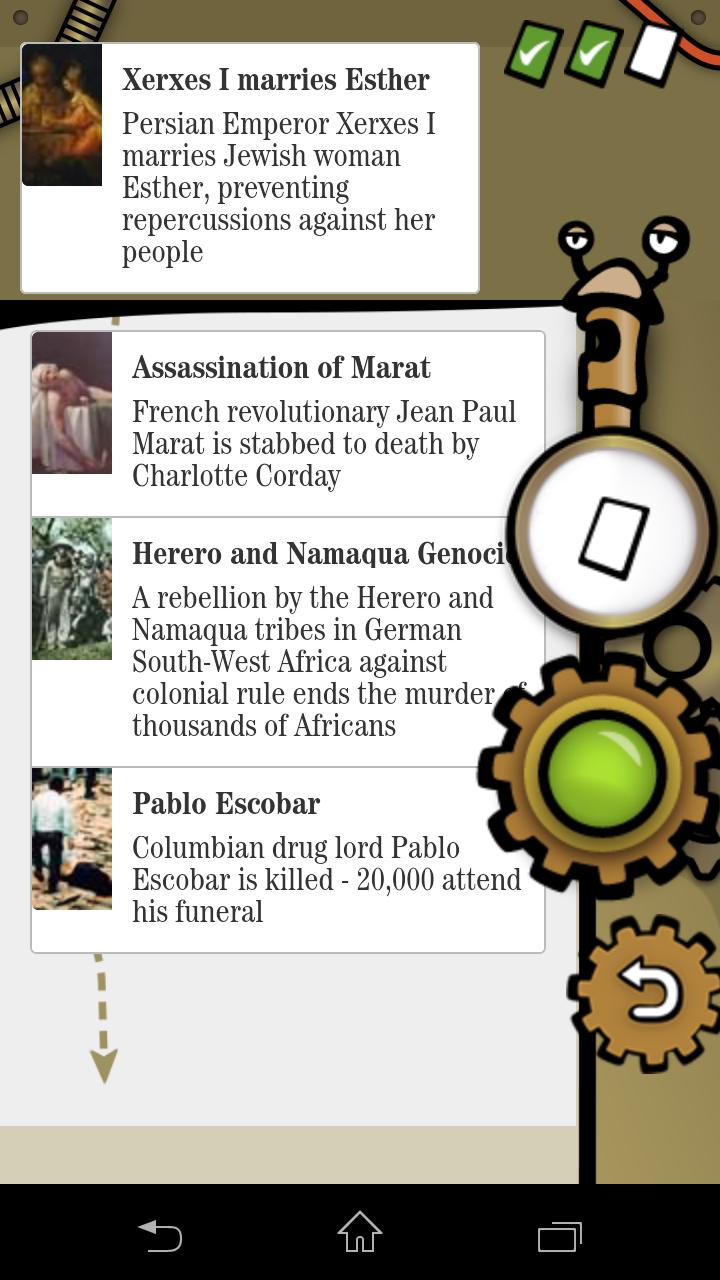Viewport: 720px width, 1280px height.
Task: Select the Xerxes I marries Esther card
Action: click(250, 168)
